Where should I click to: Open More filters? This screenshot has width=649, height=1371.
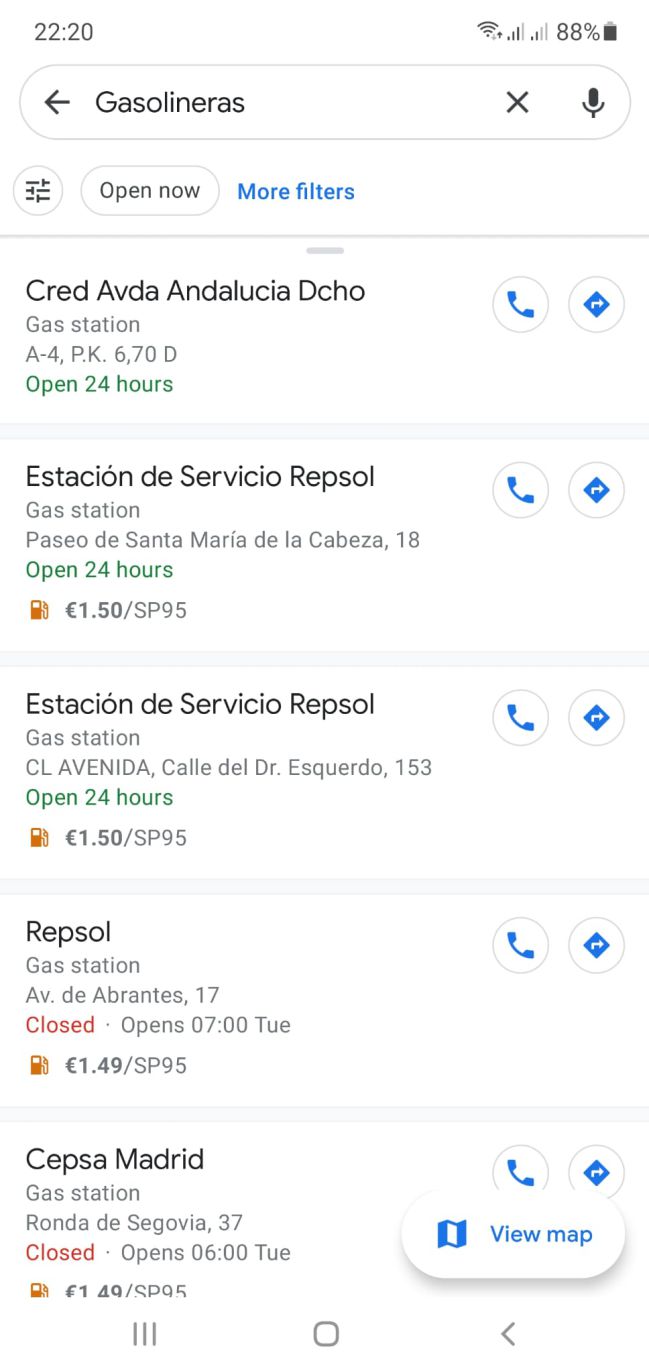tap(296, 192)
